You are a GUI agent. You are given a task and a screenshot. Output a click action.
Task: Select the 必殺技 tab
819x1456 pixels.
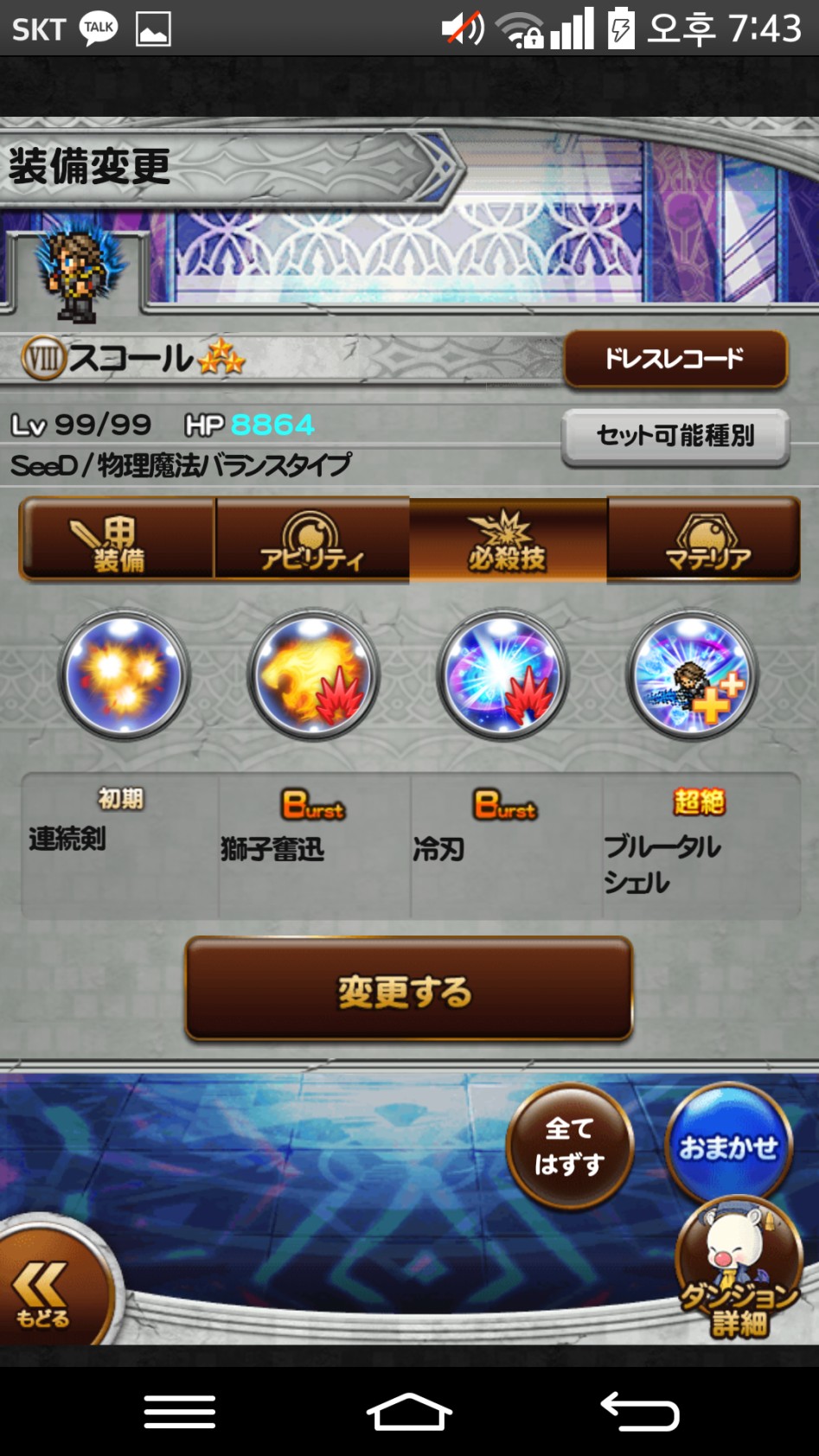coord(508,539)
